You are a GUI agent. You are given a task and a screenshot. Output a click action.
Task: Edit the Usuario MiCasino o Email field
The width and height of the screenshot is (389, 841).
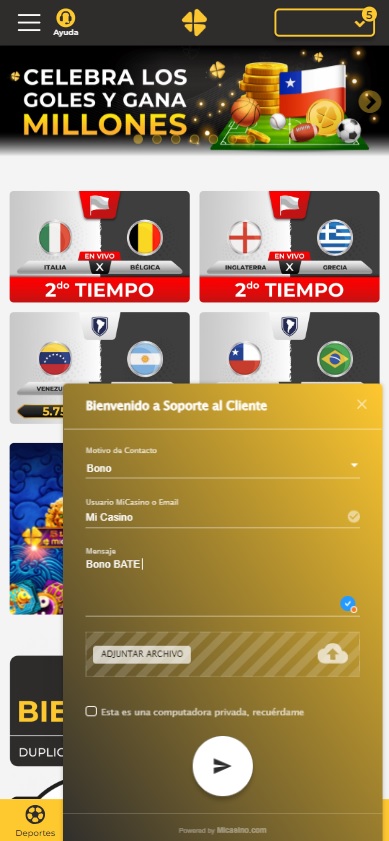click(x=223, y=517)
